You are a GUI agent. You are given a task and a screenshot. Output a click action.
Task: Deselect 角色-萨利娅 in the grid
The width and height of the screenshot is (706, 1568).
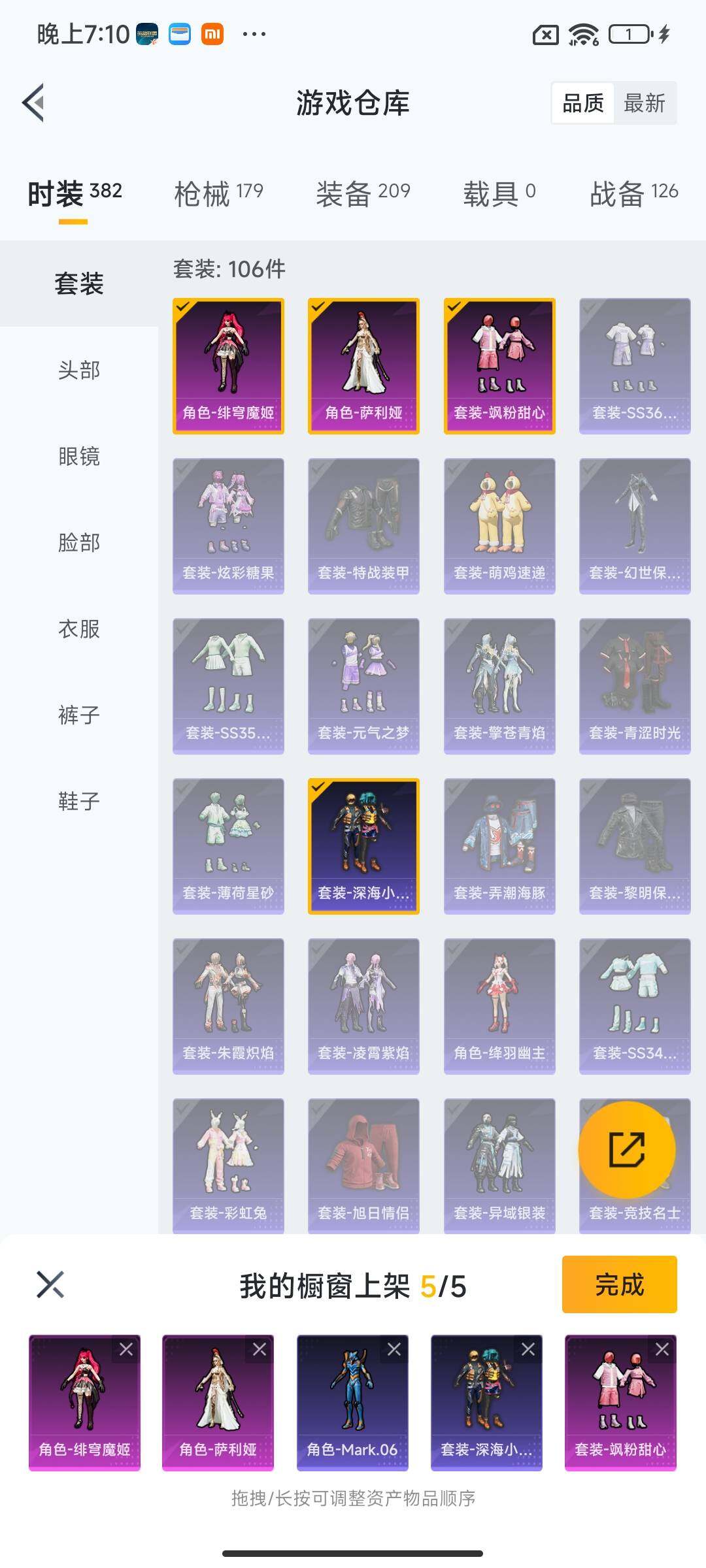(363, 366)
